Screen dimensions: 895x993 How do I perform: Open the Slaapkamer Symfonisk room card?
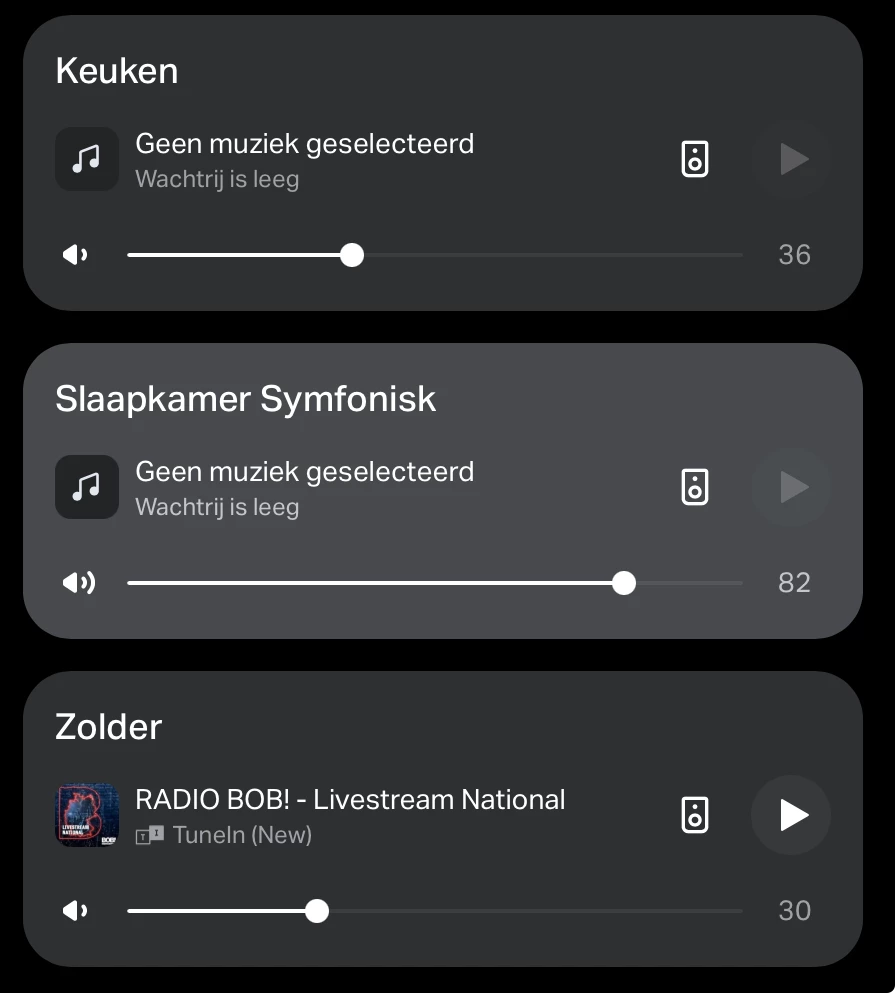(x=245, y=400)
